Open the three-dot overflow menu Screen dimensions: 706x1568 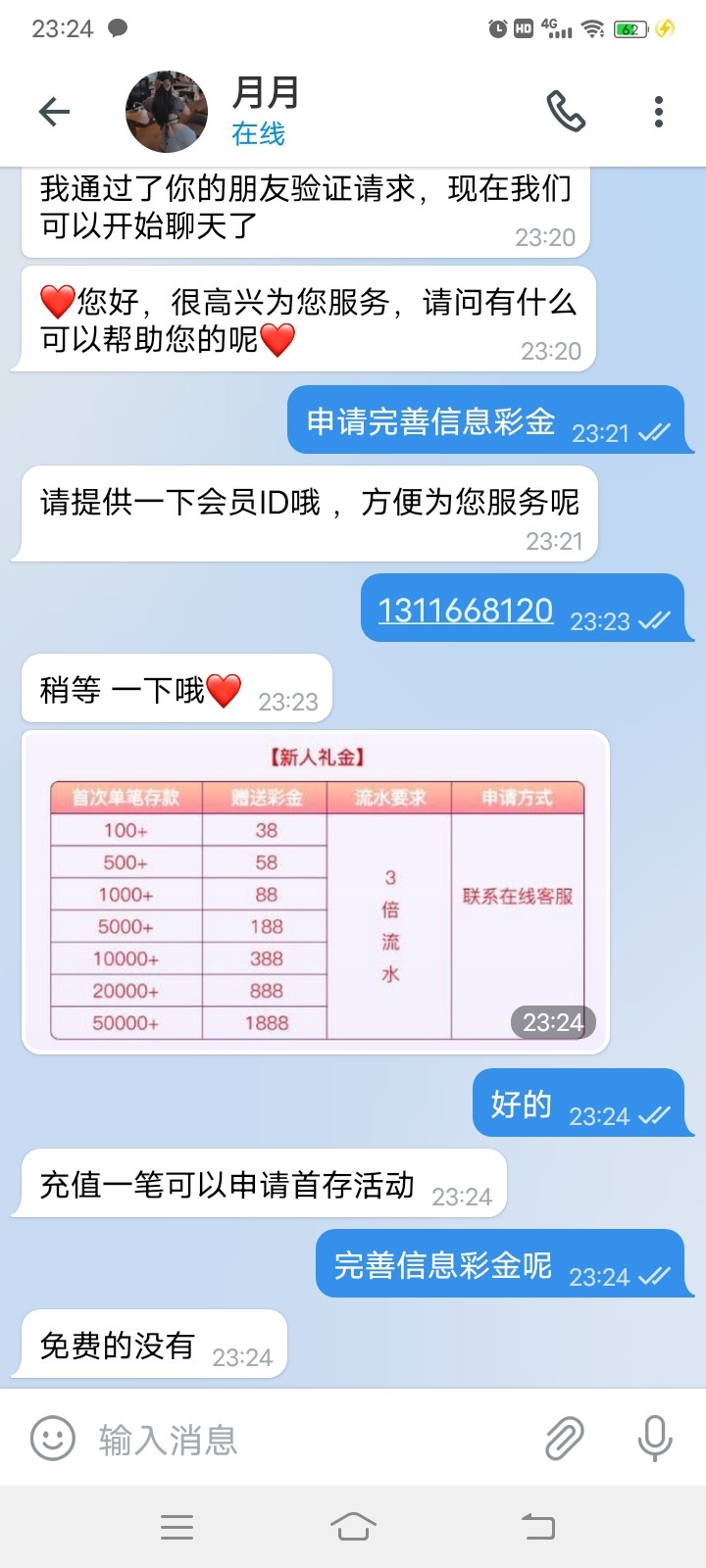pos(659,112)
